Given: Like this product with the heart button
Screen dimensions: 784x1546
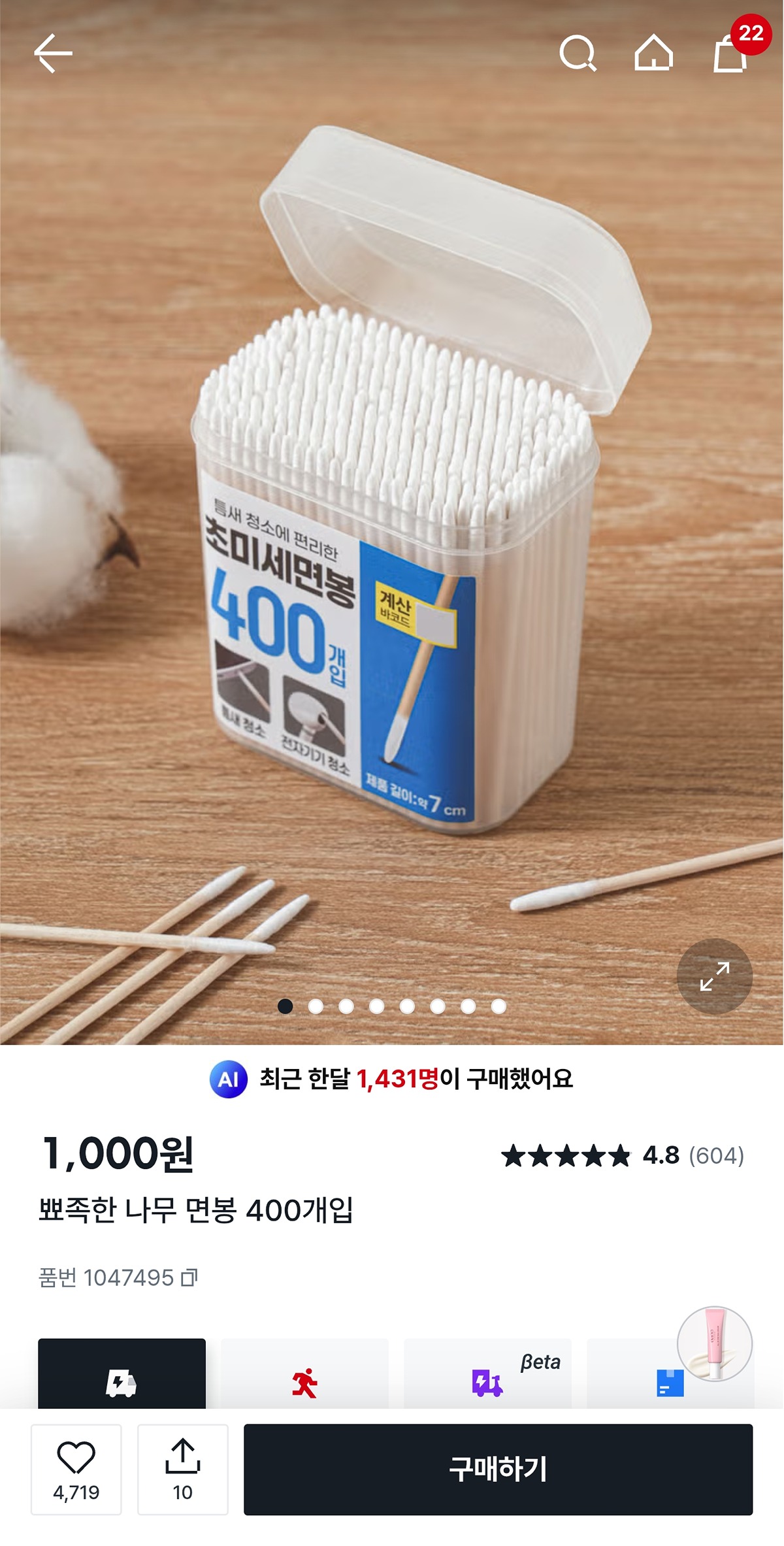Looking at the screenshot, I should 76,1469.
